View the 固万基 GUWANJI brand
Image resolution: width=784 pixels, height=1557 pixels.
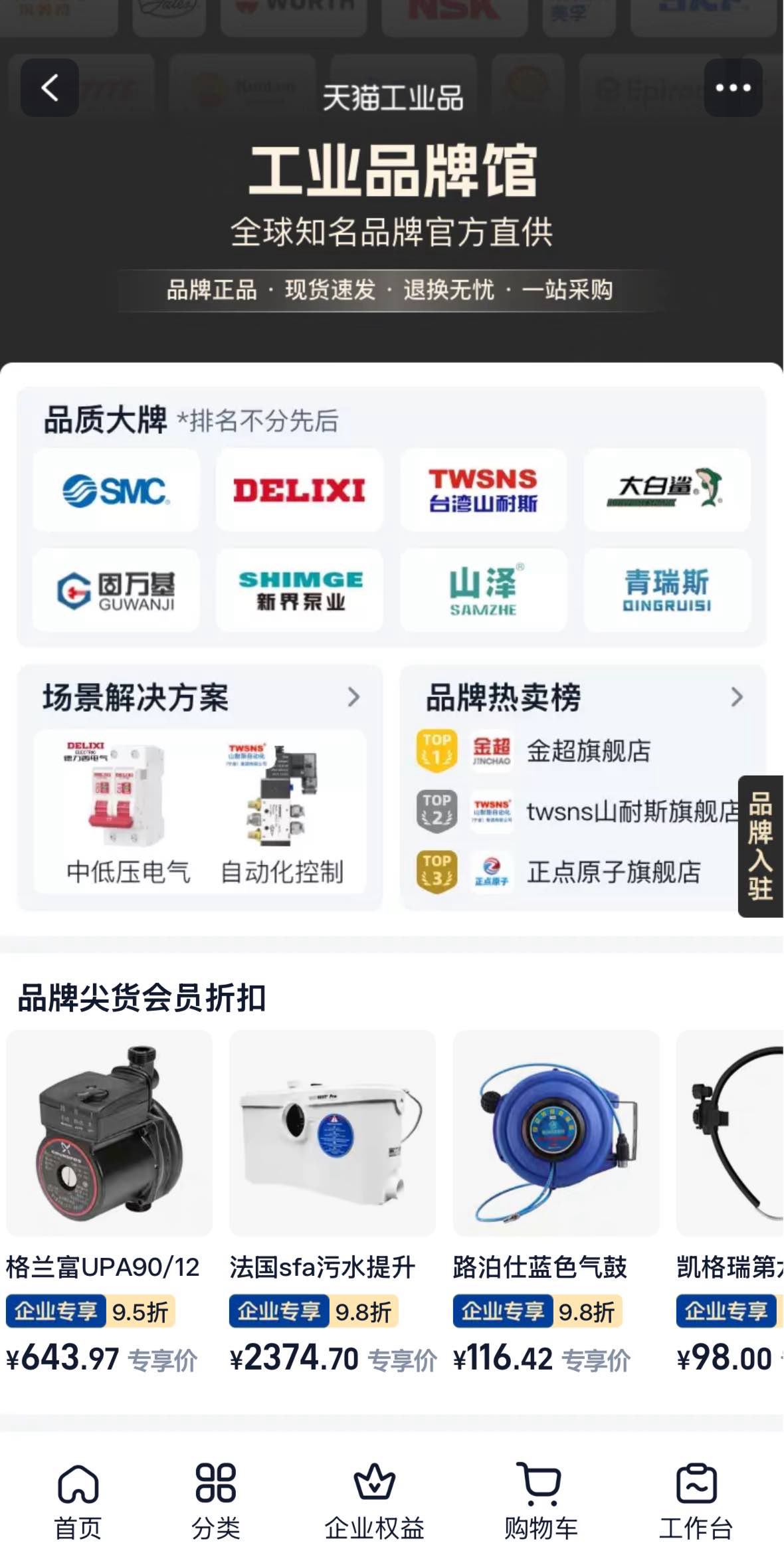pos(116,590)
